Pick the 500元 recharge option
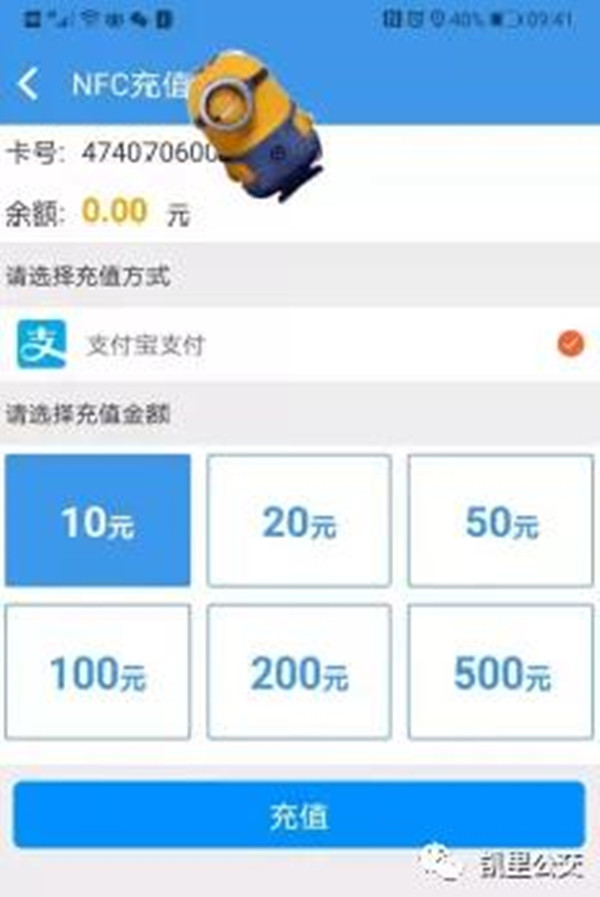Image resolution: width=600 pixels, height=897 pixels. tap(501, 673)
